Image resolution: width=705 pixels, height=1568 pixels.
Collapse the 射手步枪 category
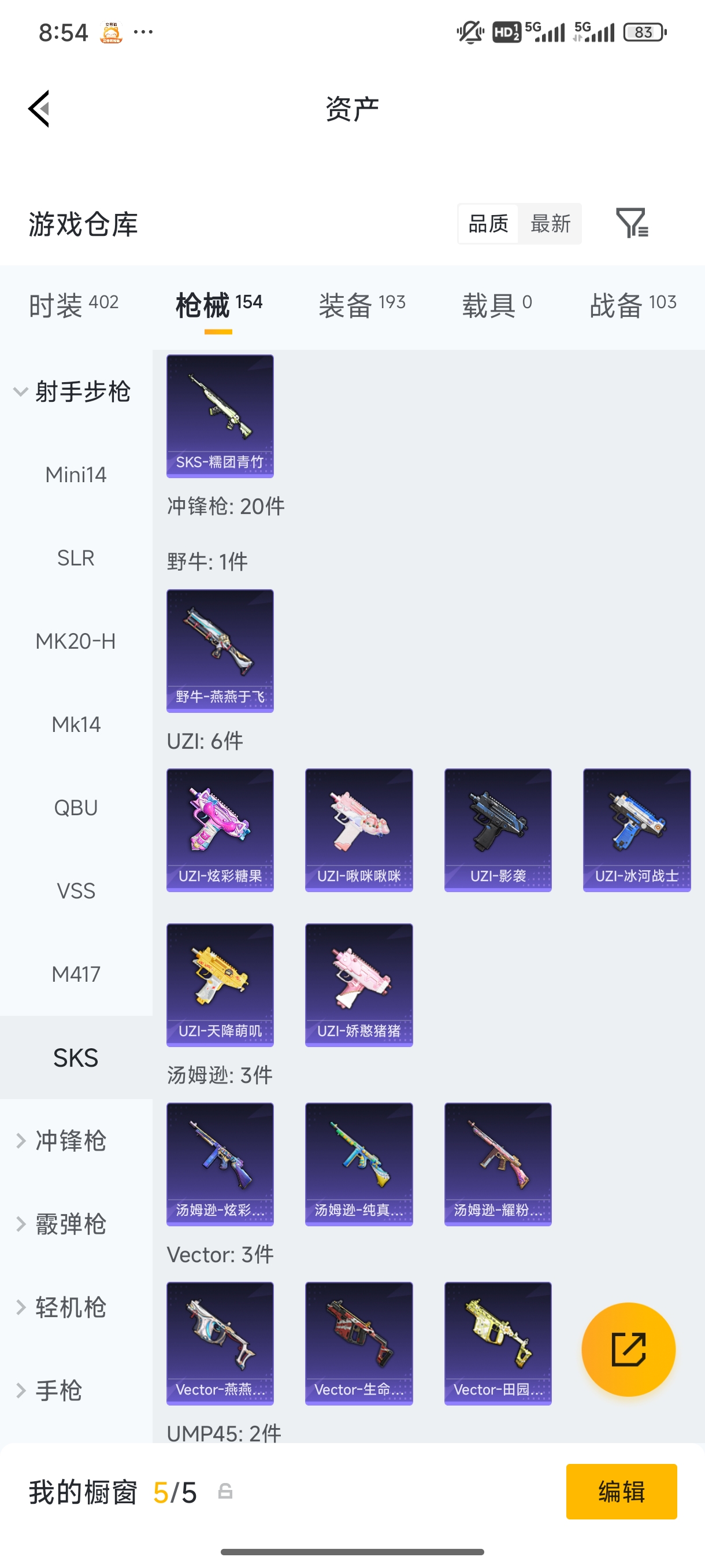tap(72, 391)
